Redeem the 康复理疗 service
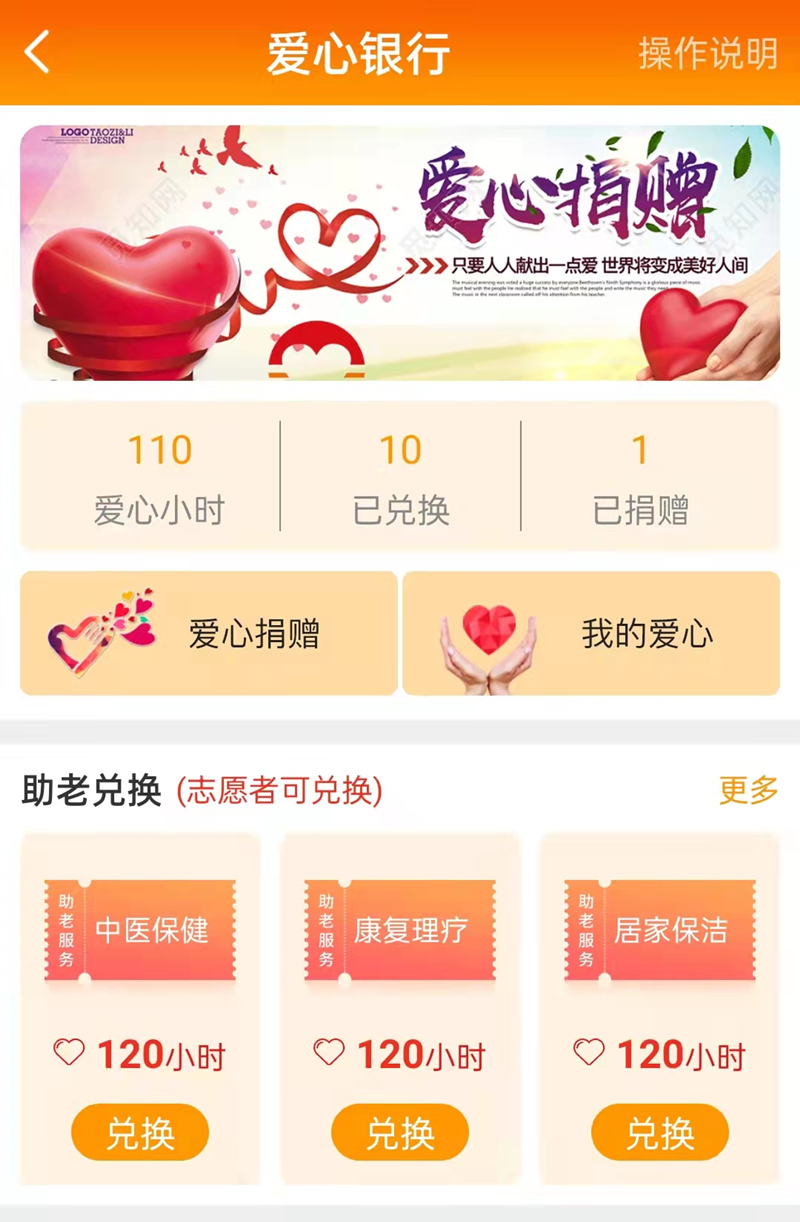Image resolution: width=800 pixels, height=1222 pixels. click(400, 1133)
